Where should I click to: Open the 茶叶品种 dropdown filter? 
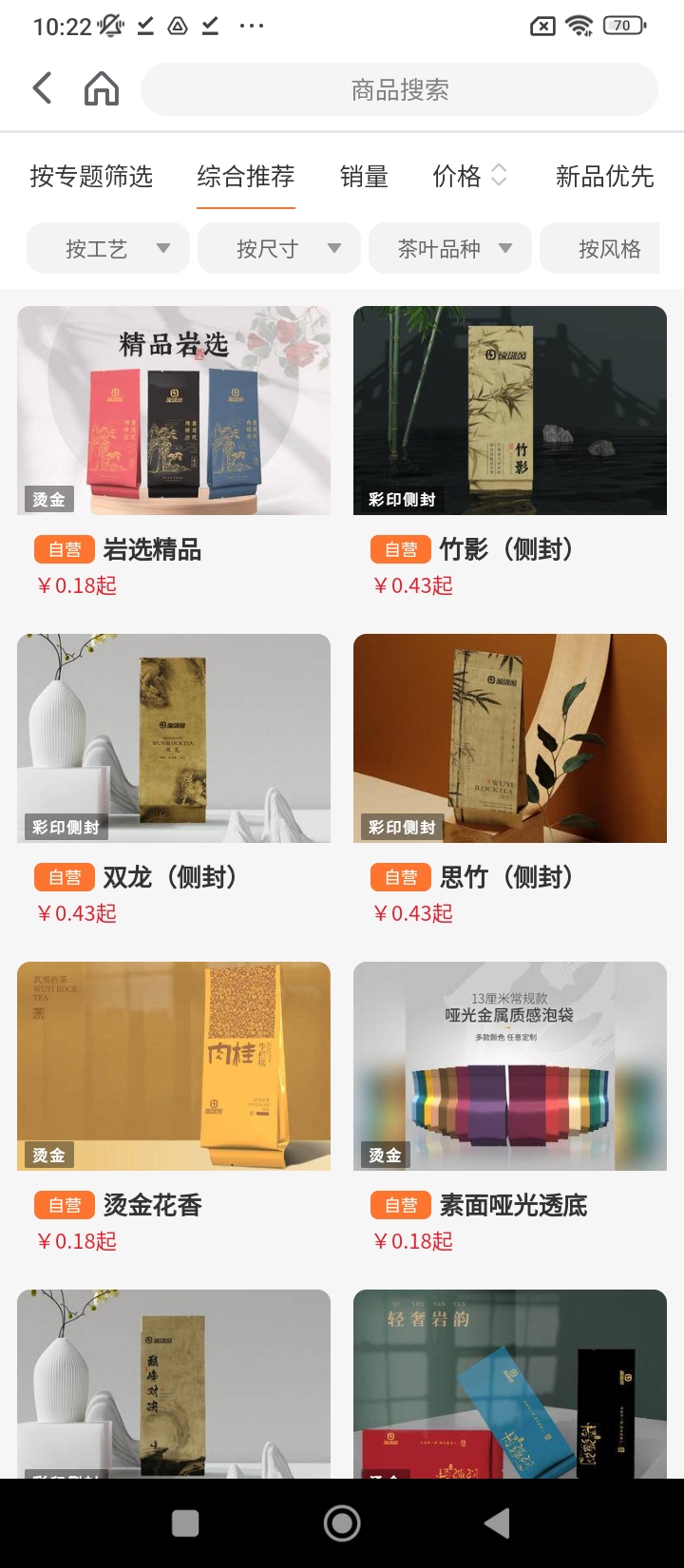[x=450, y=249]
